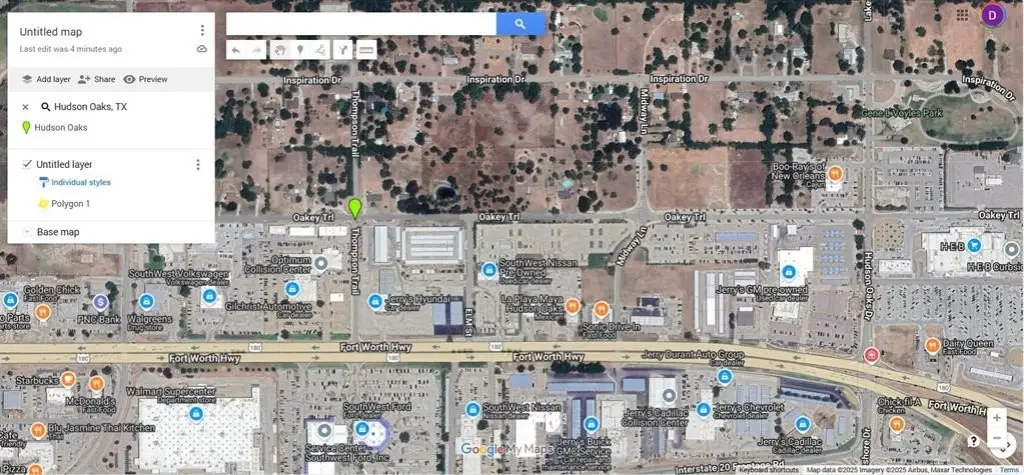Open Individual styles link
Screen dimensions: 1024x475
point(80,183)
